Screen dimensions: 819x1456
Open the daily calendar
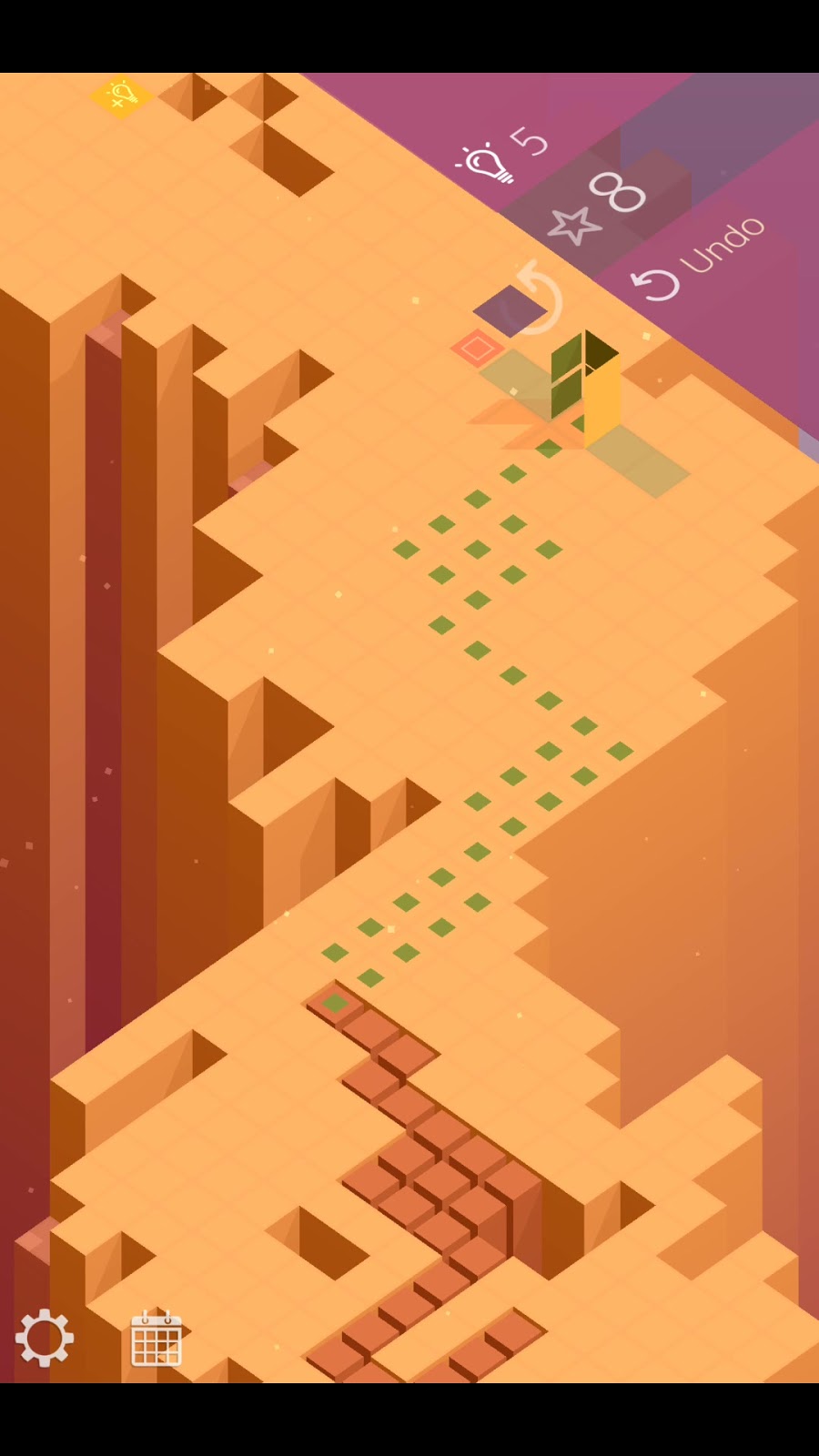[x=157, y=1340]
